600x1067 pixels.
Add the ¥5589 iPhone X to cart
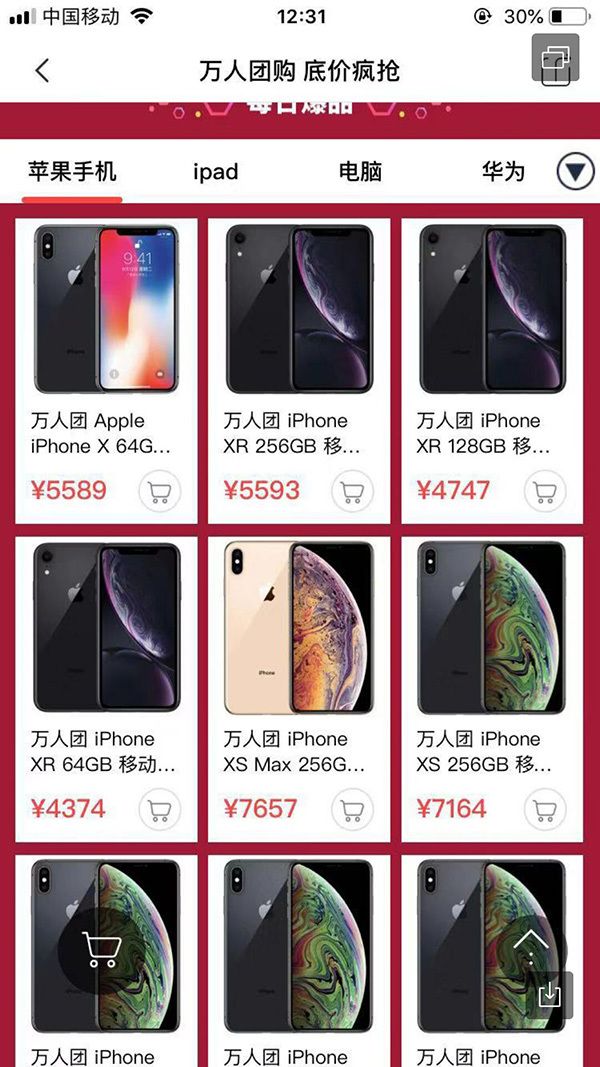pos(159,491)
